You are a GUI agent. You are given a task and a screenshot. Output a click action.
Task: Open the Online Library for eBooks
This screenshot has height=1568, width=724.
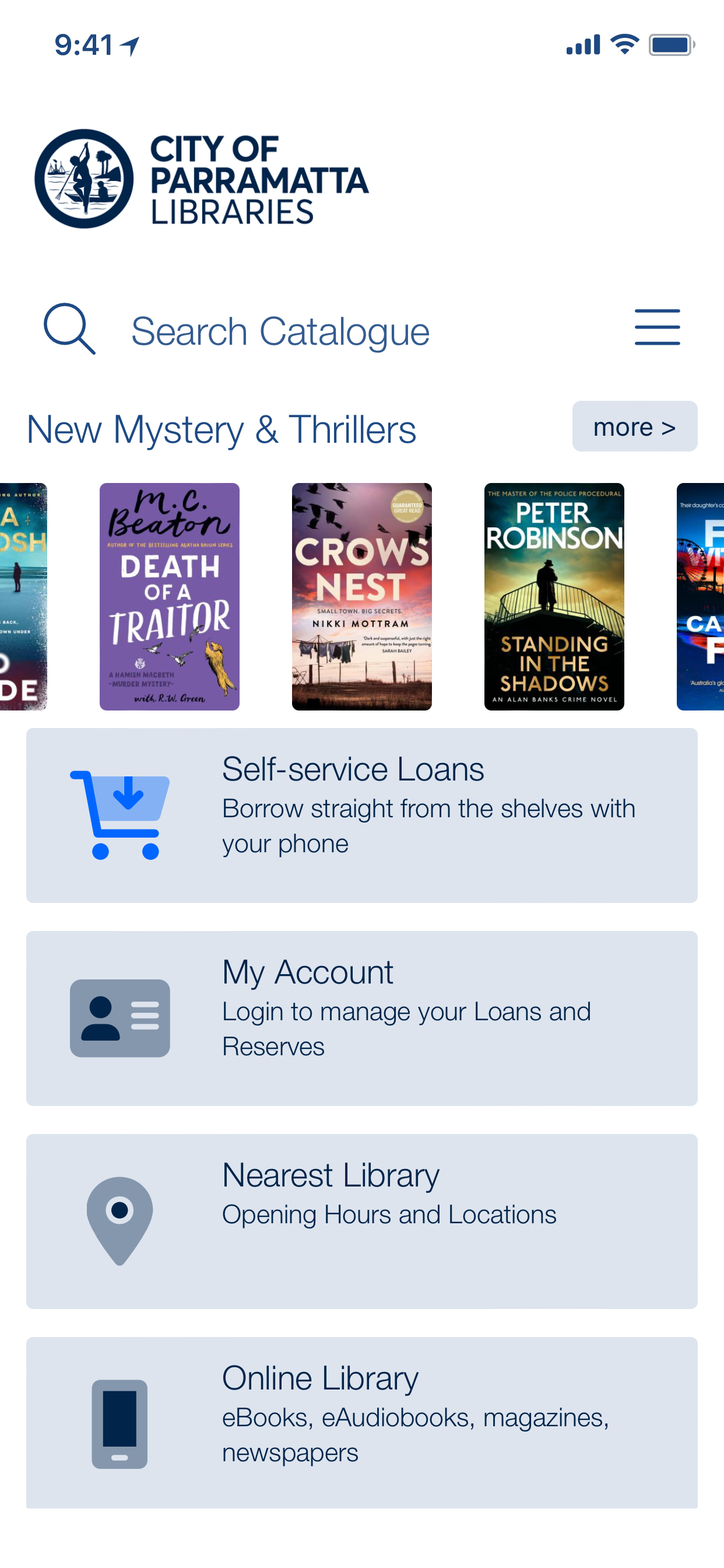pyautogui.click(x=361, y=1424)
